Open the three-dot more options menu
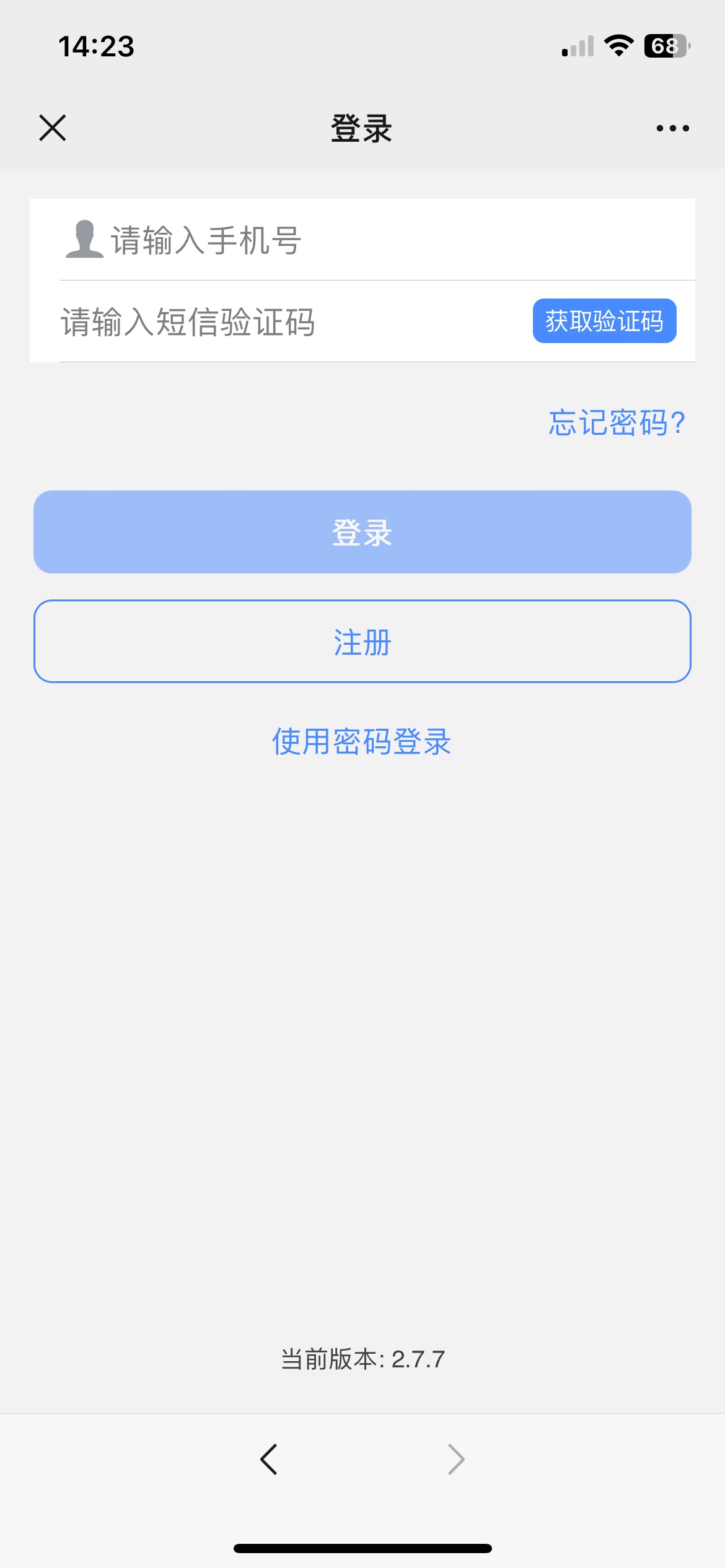This screenshot has height=1568, width=725. [x=672, y=128]
